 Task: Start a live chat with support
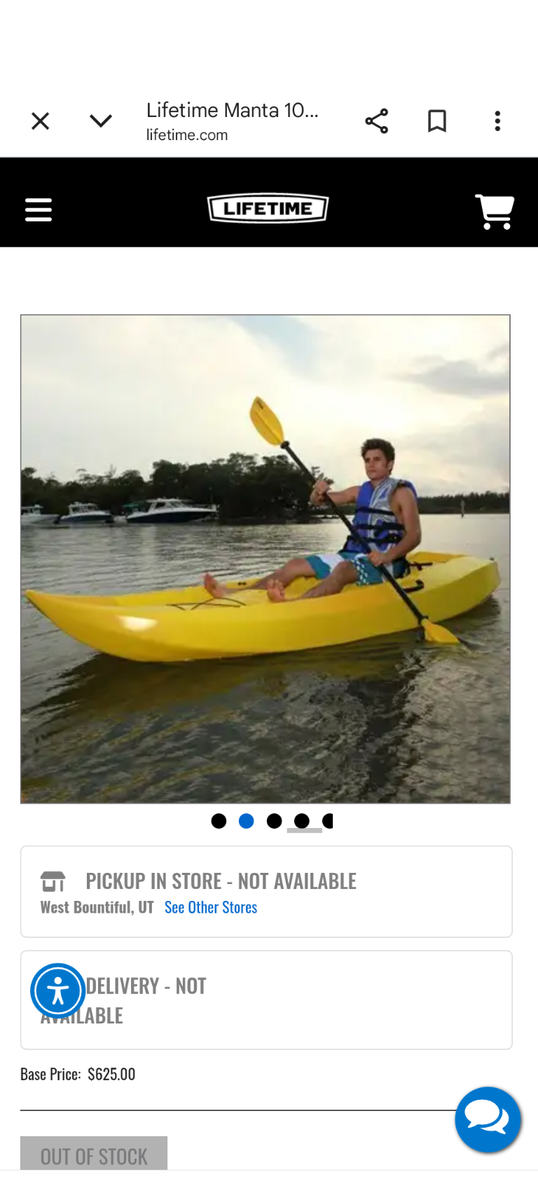pos(488,1120)
